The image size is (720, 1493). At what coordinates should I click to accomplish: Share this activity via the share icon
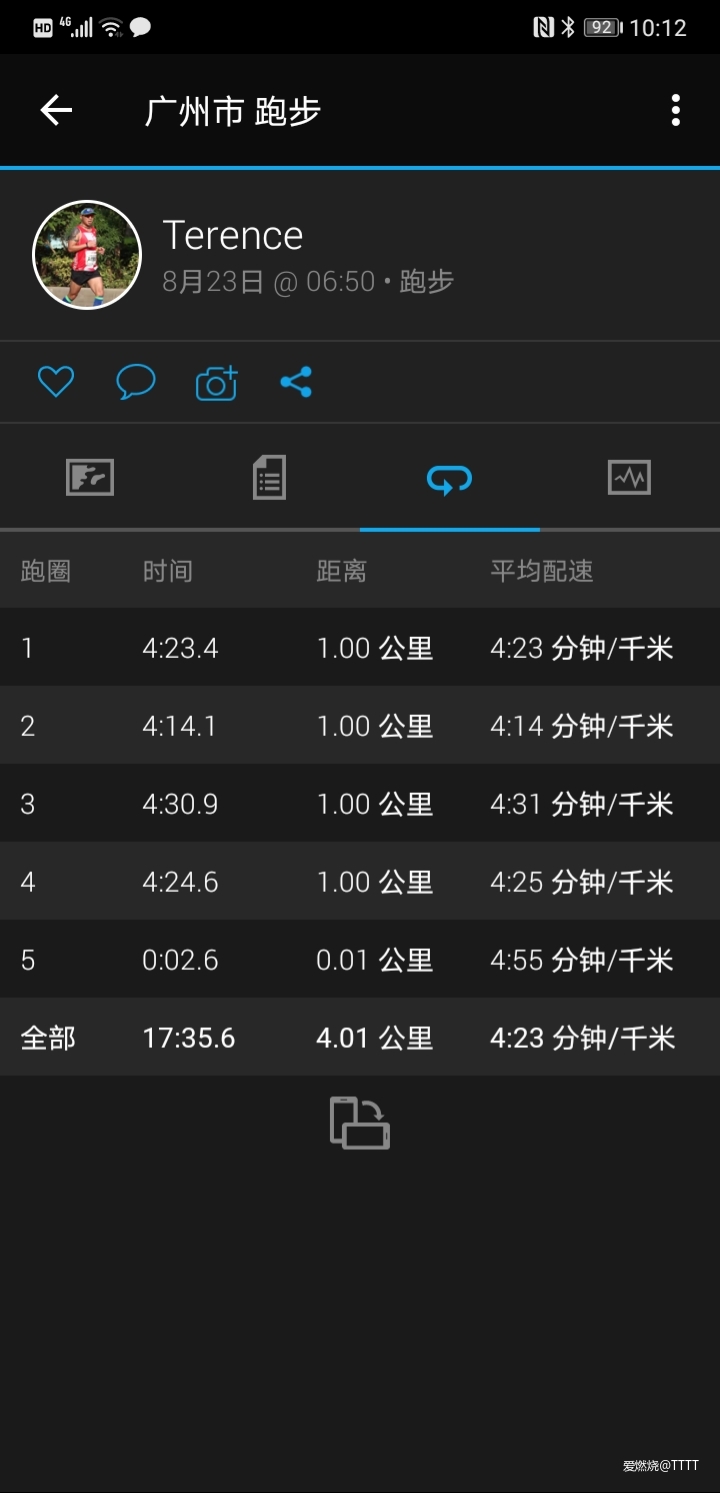[x=297, y=381]
